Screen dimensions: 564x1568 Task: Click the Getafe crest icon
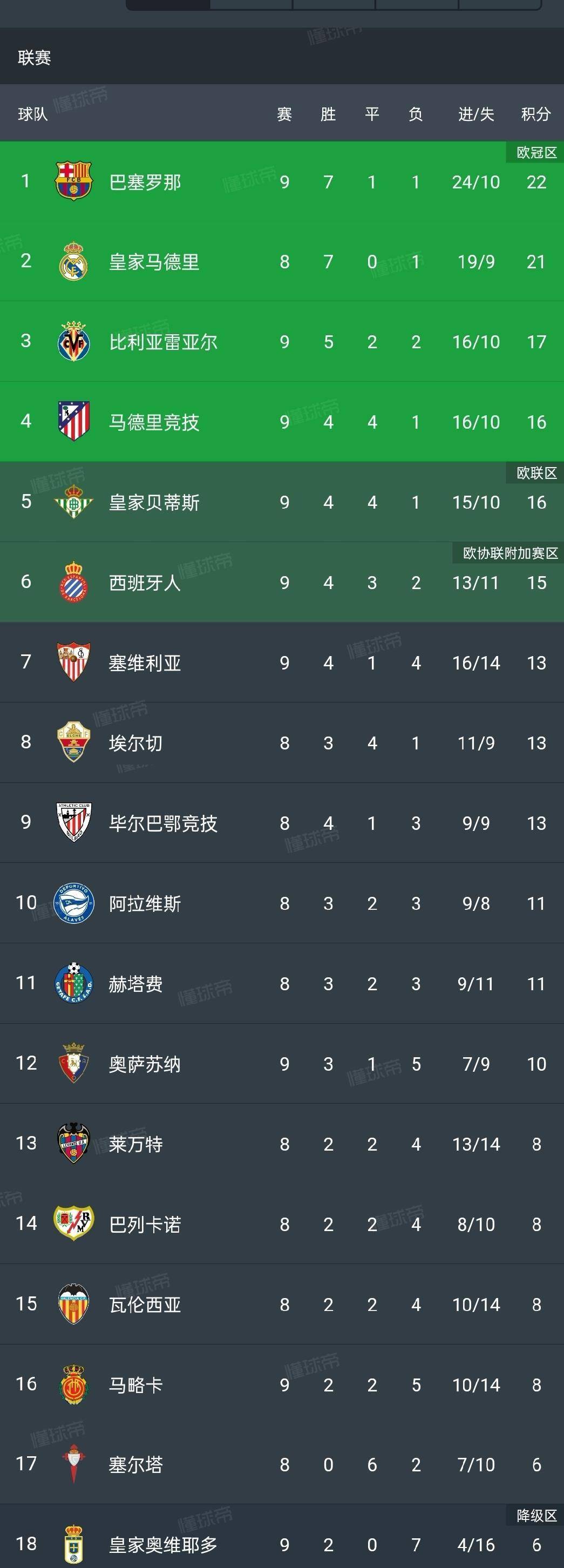tap(73, 984)
